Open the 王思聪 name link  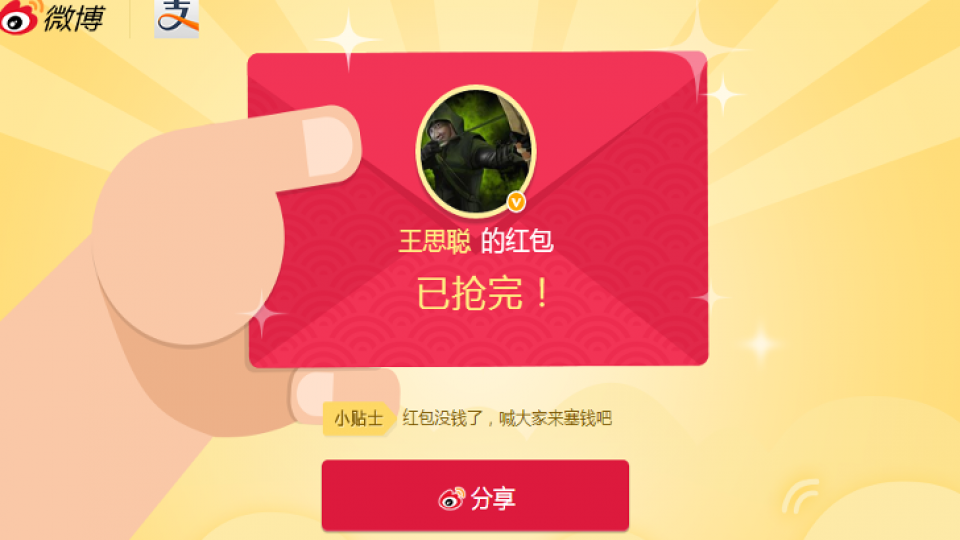click(x=435, y=241)
